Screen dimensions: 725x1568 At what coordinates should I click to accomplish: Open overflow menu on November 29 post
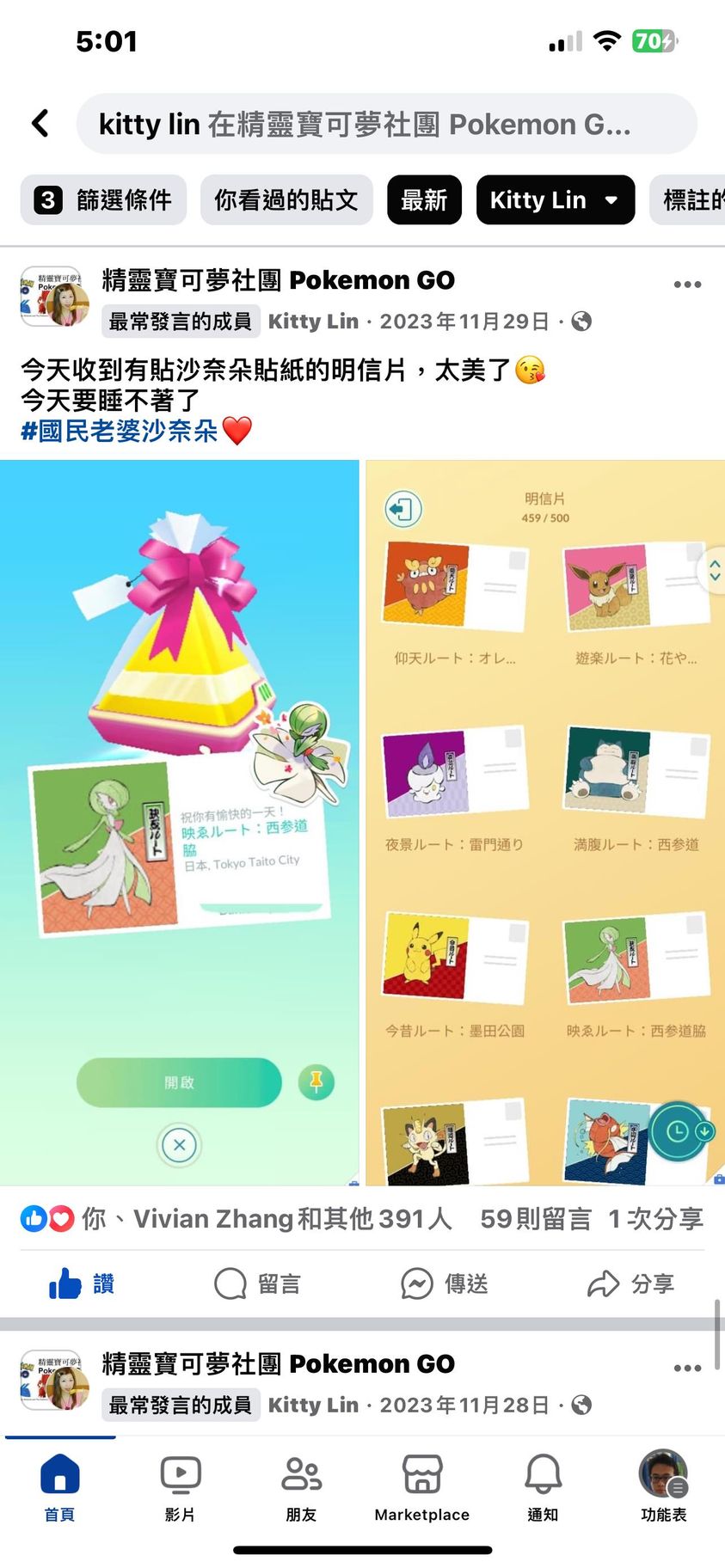click(686, 285)
